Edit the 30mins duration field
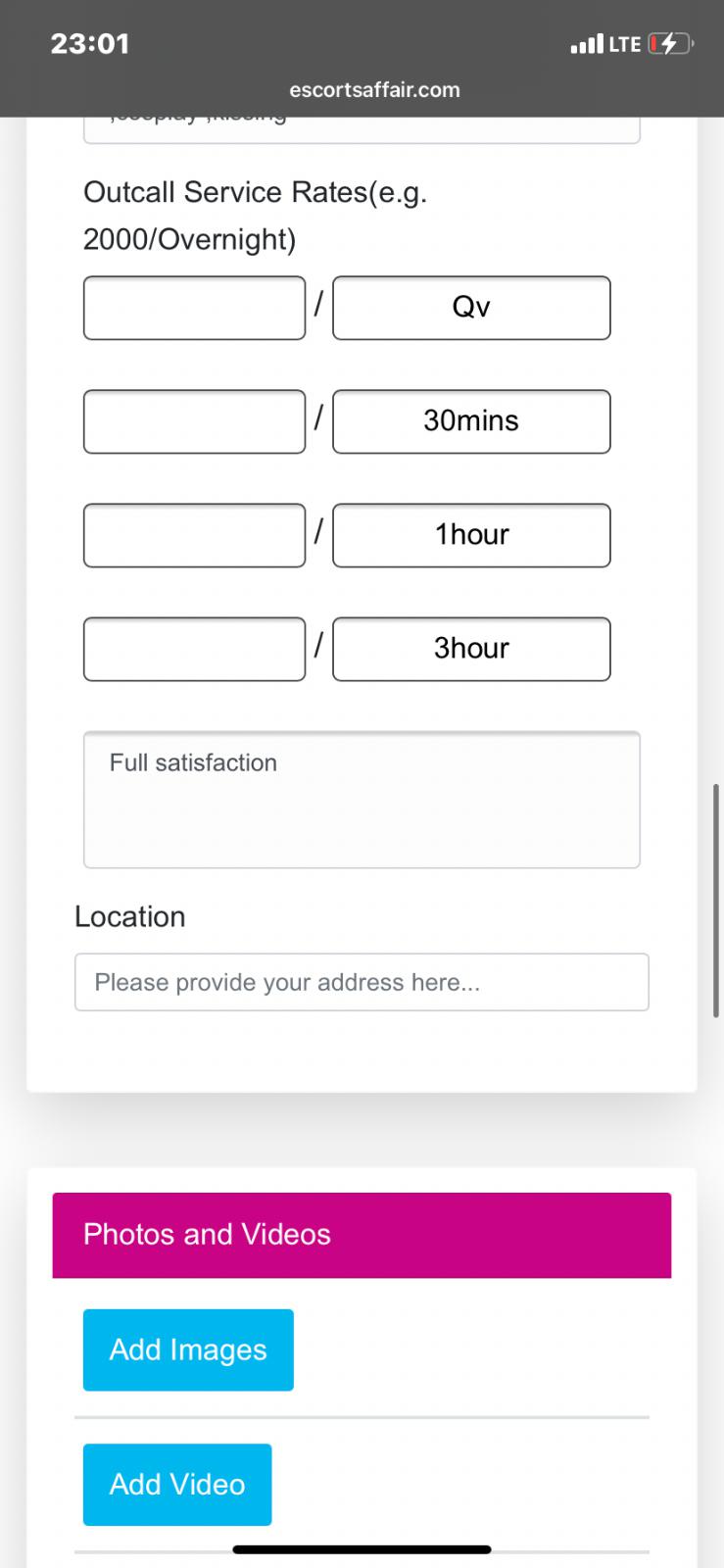 pos(471,421)
